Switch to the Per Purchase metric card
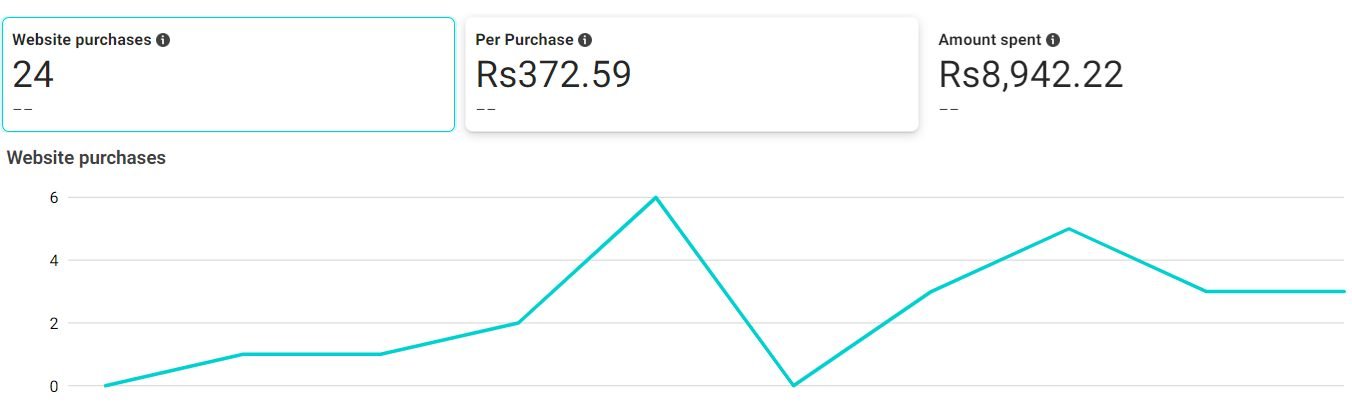This screenshot has width=1352, height=409. tap(691, 75)
